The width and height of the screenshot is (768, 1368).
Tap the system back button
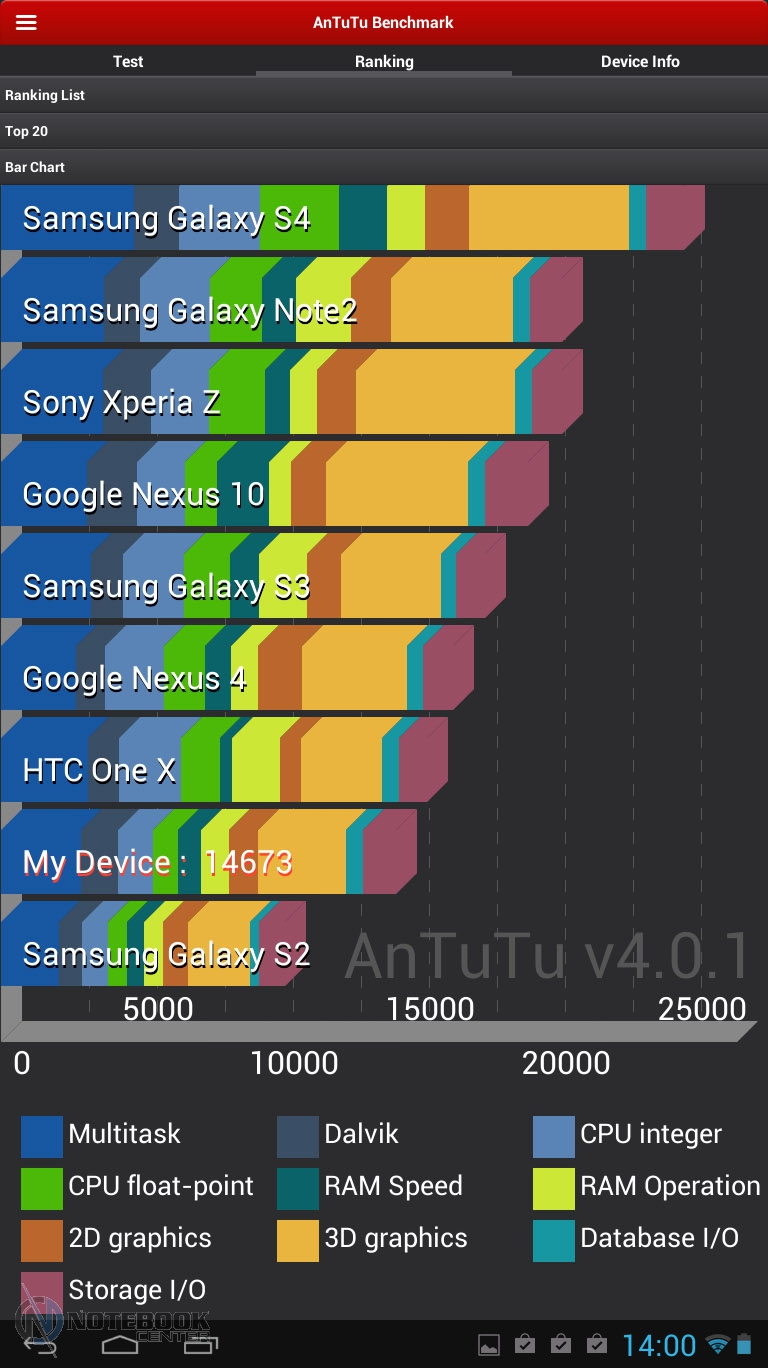coord(40,1345)
